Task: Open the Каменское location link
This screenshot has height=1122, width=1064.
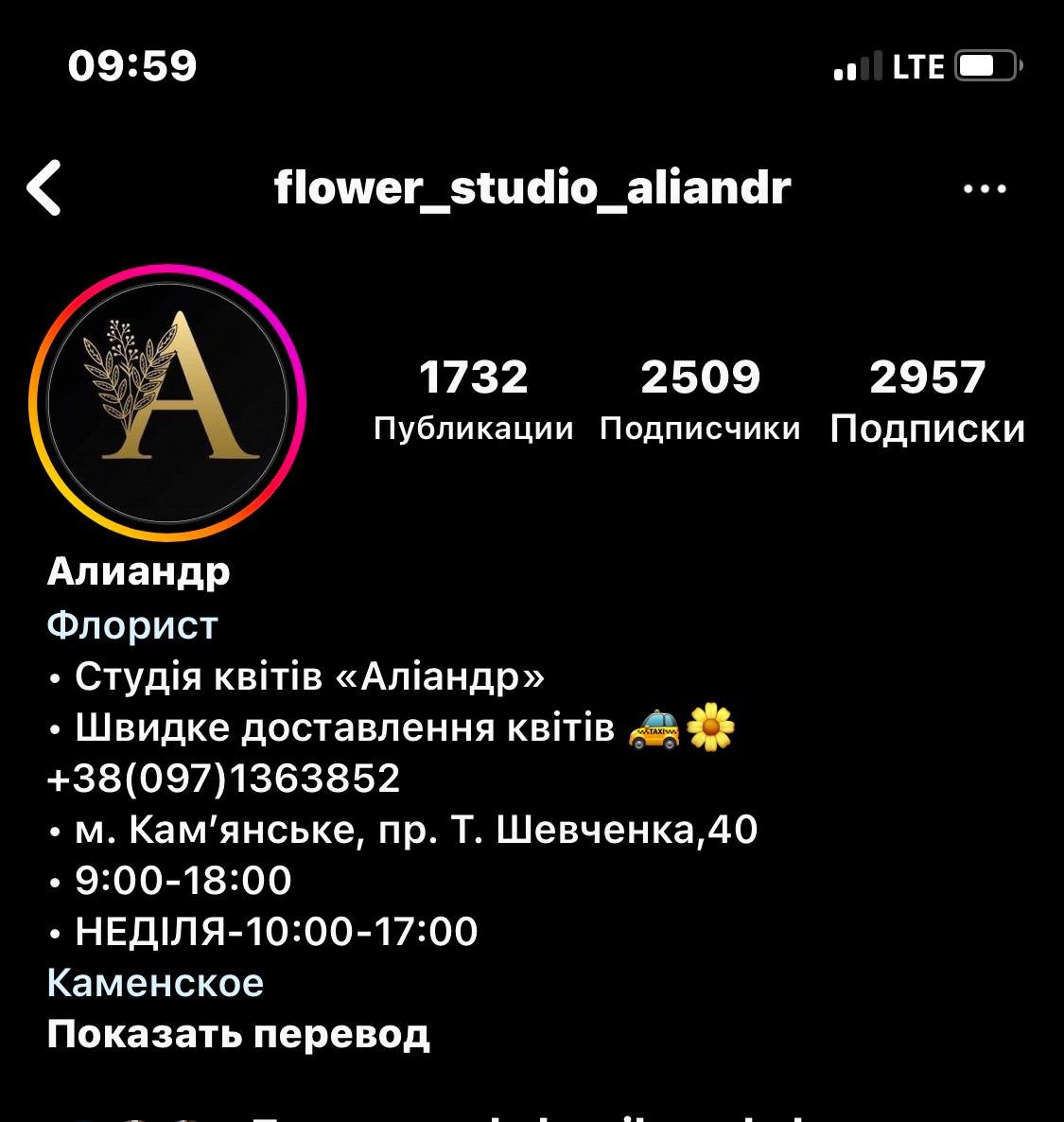Action: (155, 982)
